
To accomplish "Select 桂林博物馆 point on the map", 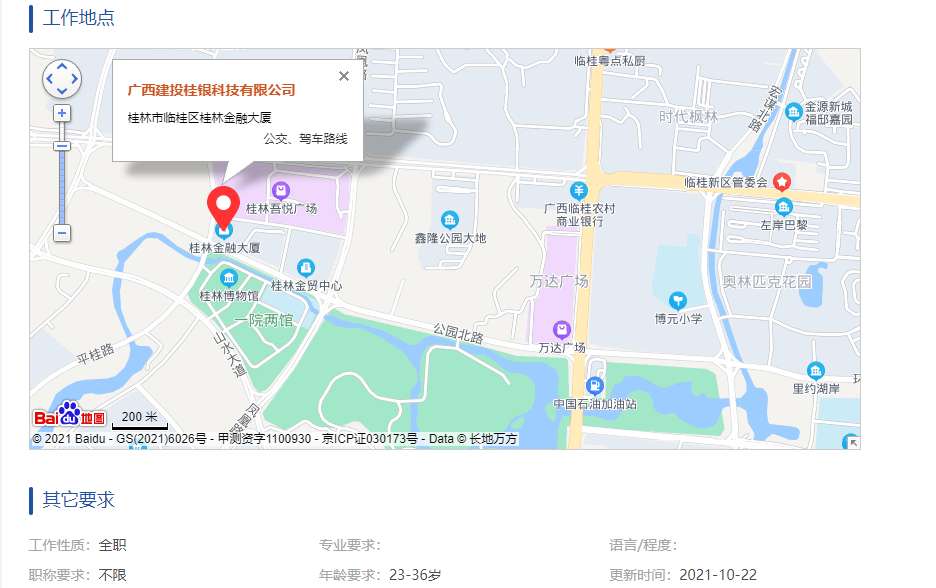I will [x=229, y=278].
